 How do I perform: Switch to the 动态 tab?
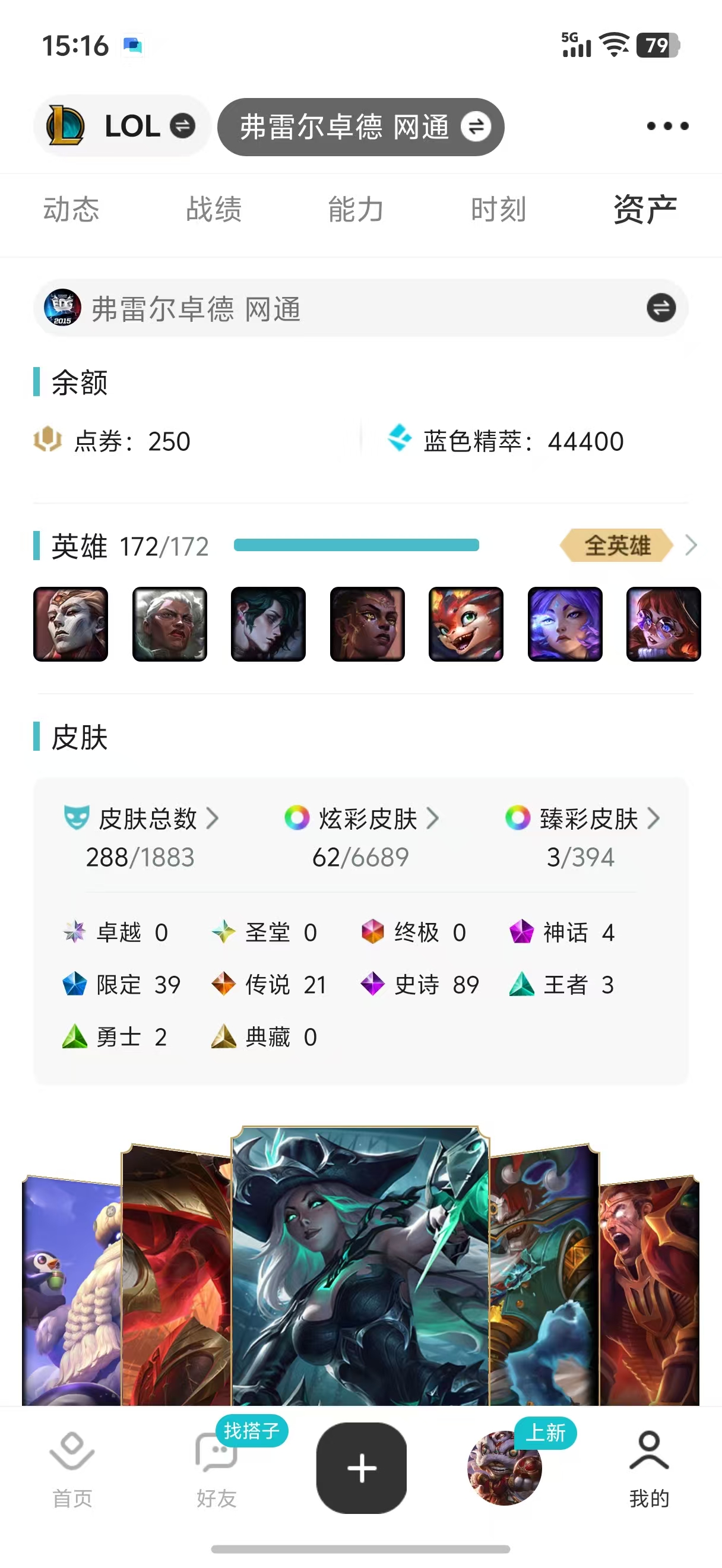point(71,210)
